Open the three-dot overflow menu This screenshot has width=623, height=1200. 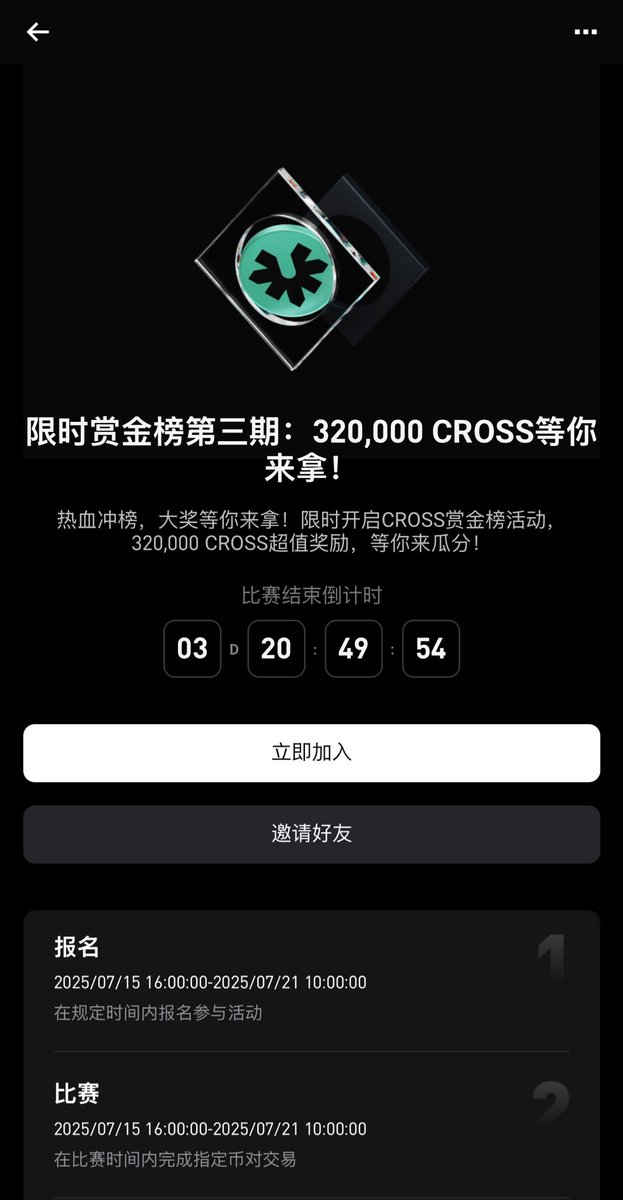click(x=585, y=32)
